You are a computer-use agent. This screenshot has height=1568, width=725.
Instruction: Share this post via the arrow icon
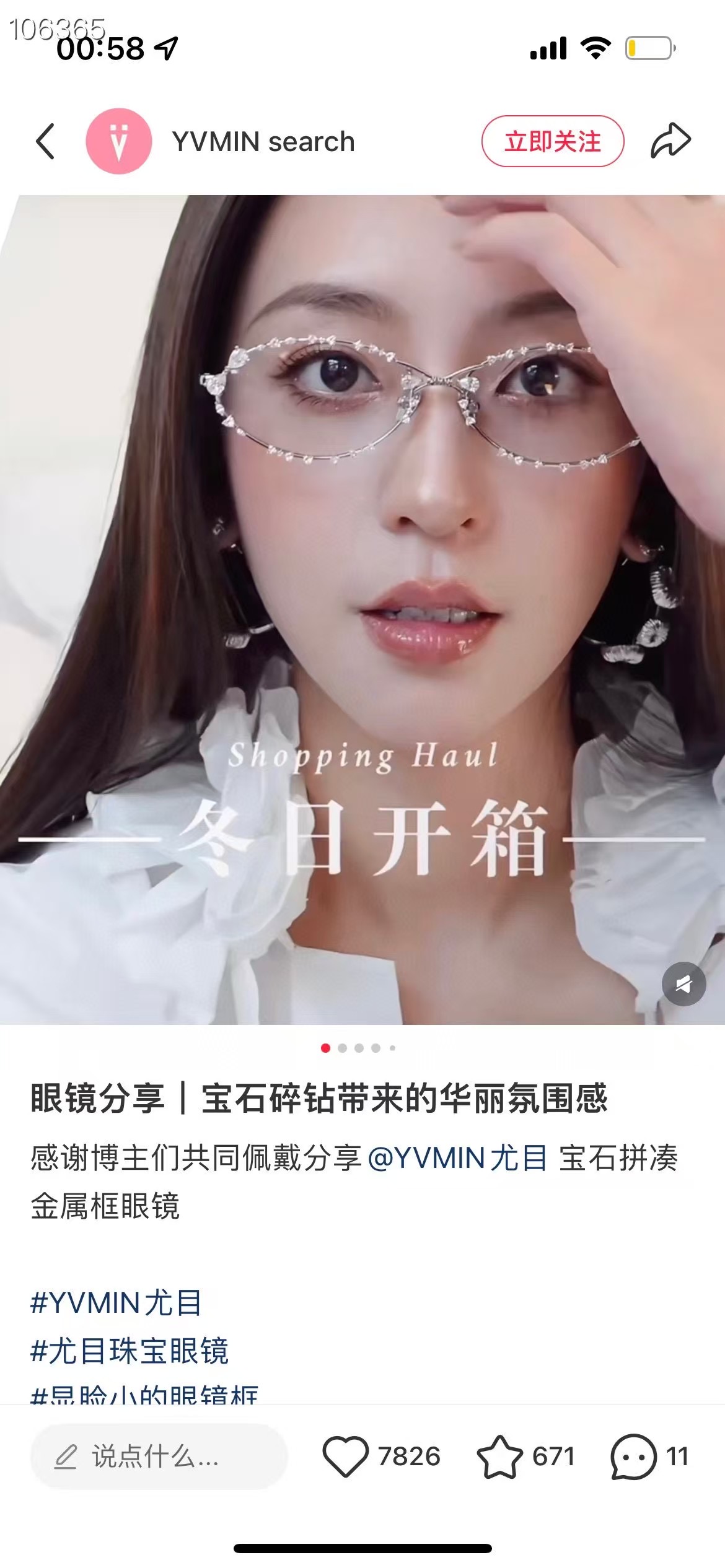(670, 141)
